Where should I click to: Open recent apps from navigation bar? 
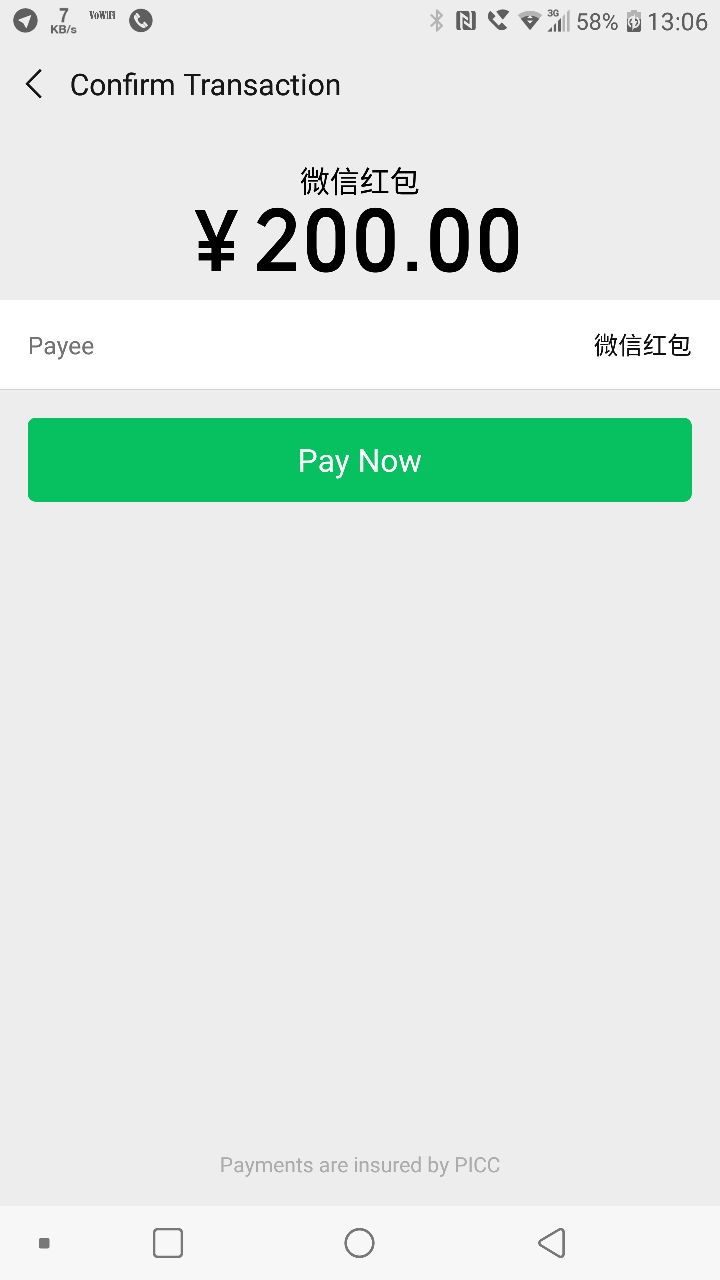pos(168,1243)
